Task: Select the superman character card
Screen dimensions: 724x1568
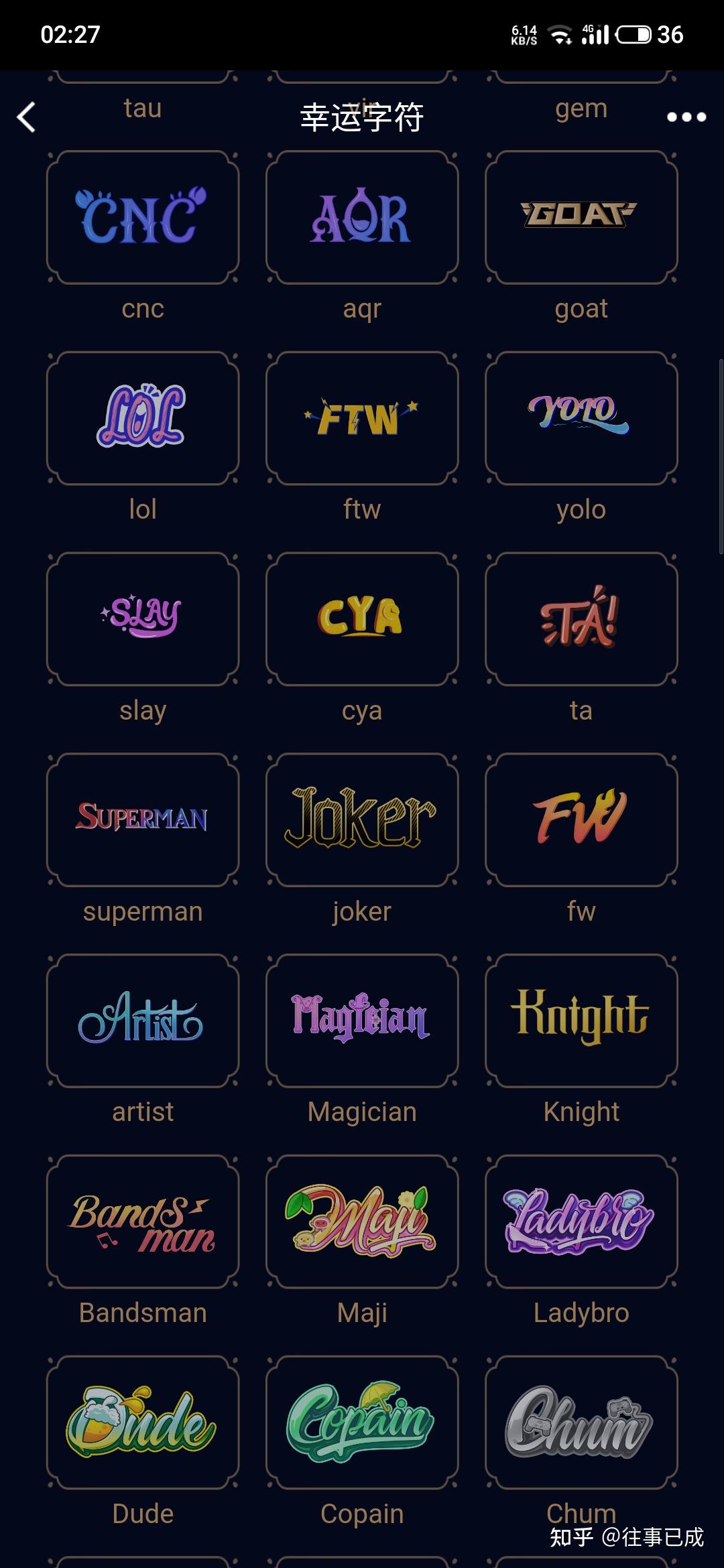Action: click(143, 820)
